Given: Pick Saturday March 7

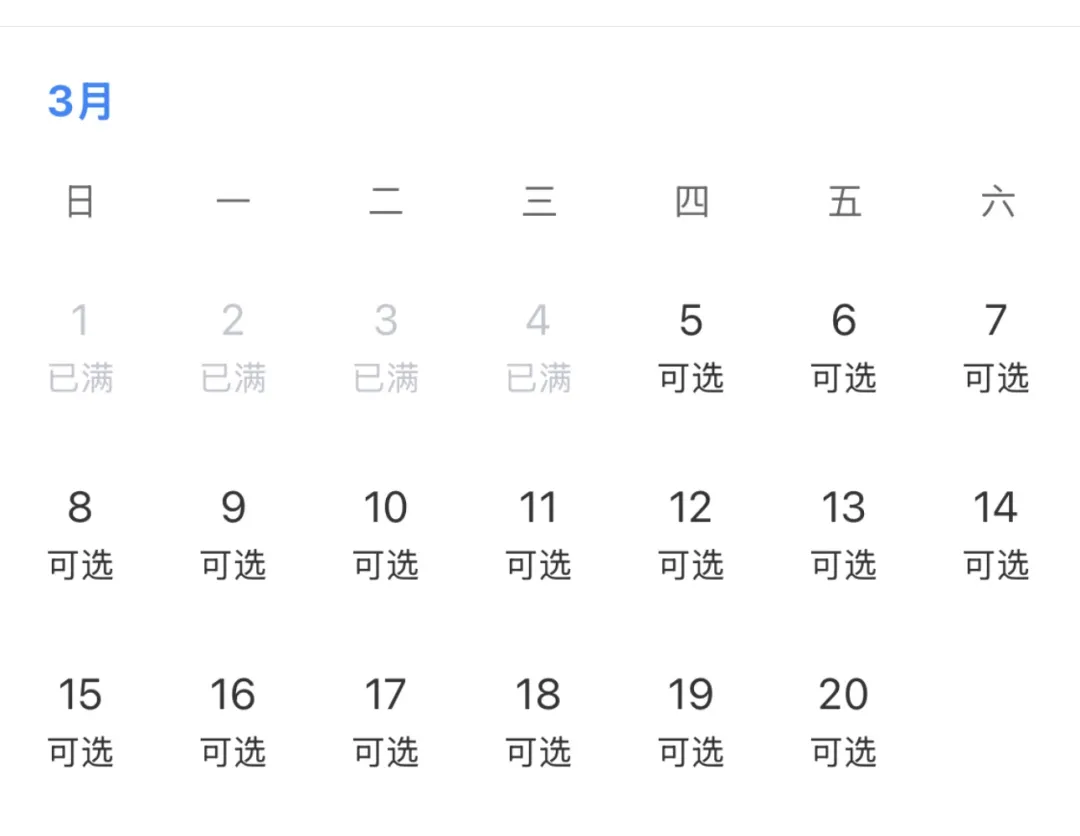Looking at the screenshot, I should 996,346.
